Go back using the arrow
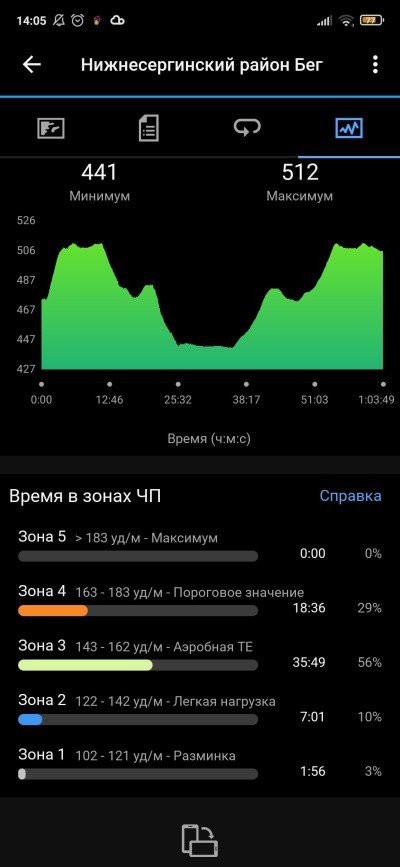400x867 pixels. point(32,65)
